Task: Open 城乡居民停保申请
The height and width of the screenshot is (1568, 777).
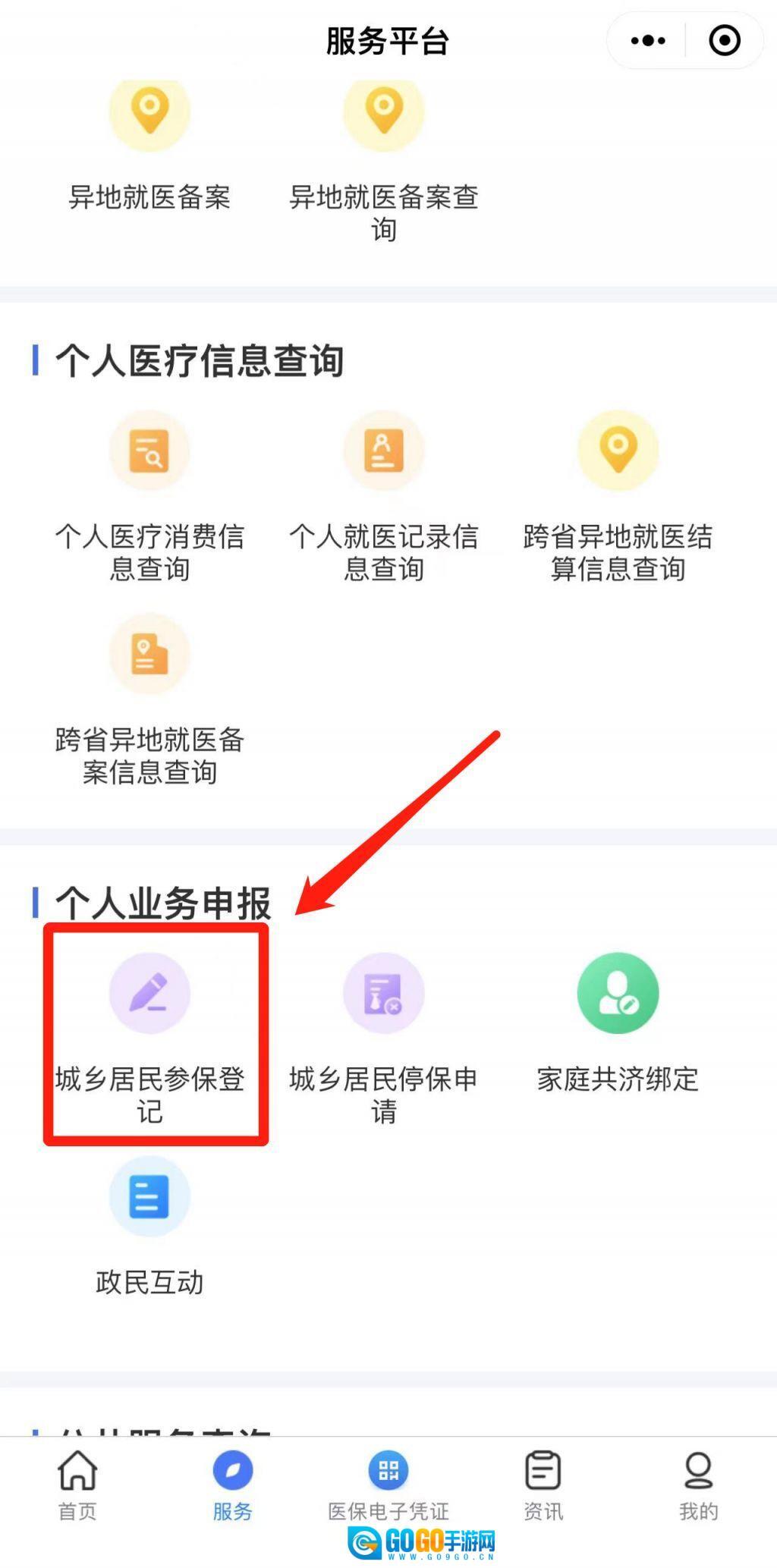Action: 383,1035
